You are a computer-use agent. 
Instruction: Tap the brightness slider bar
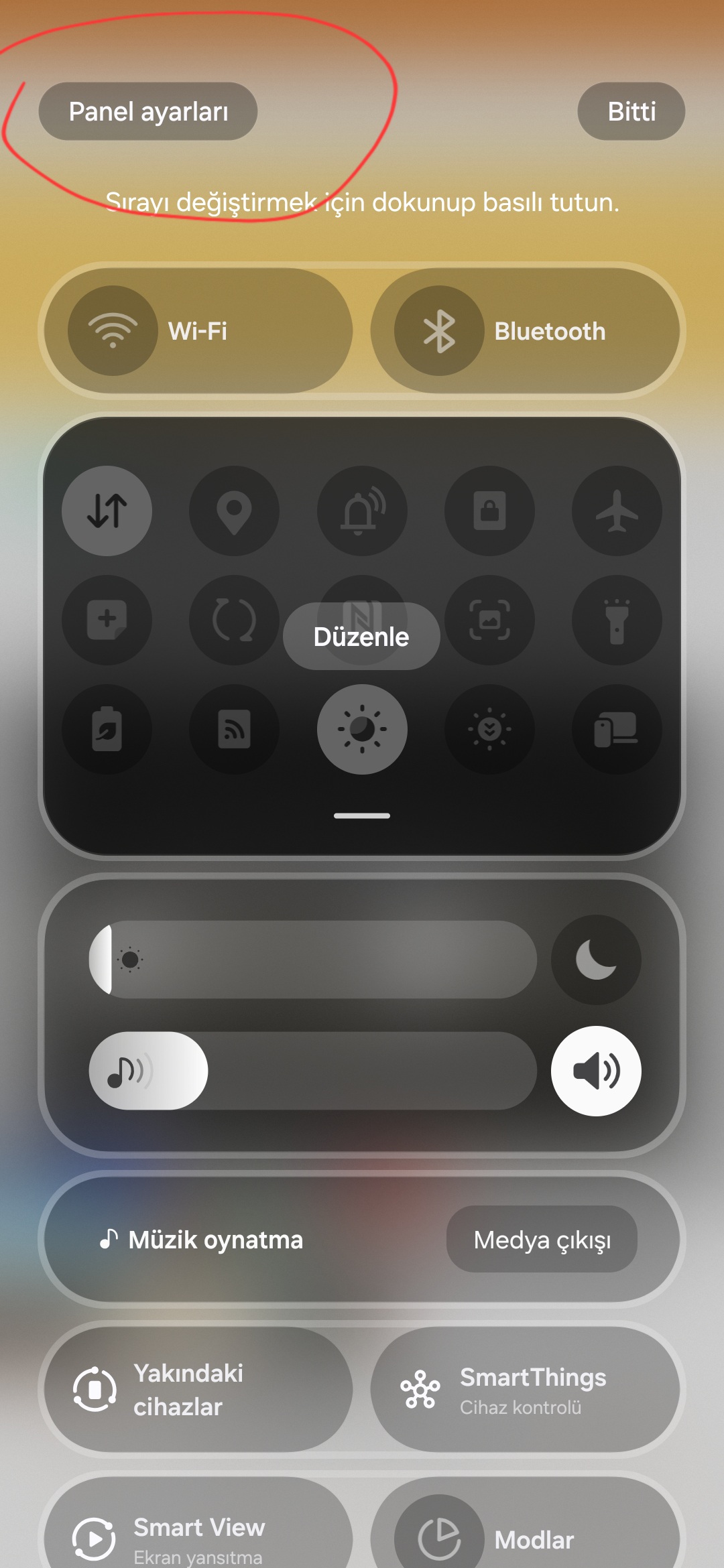(312, 960)
